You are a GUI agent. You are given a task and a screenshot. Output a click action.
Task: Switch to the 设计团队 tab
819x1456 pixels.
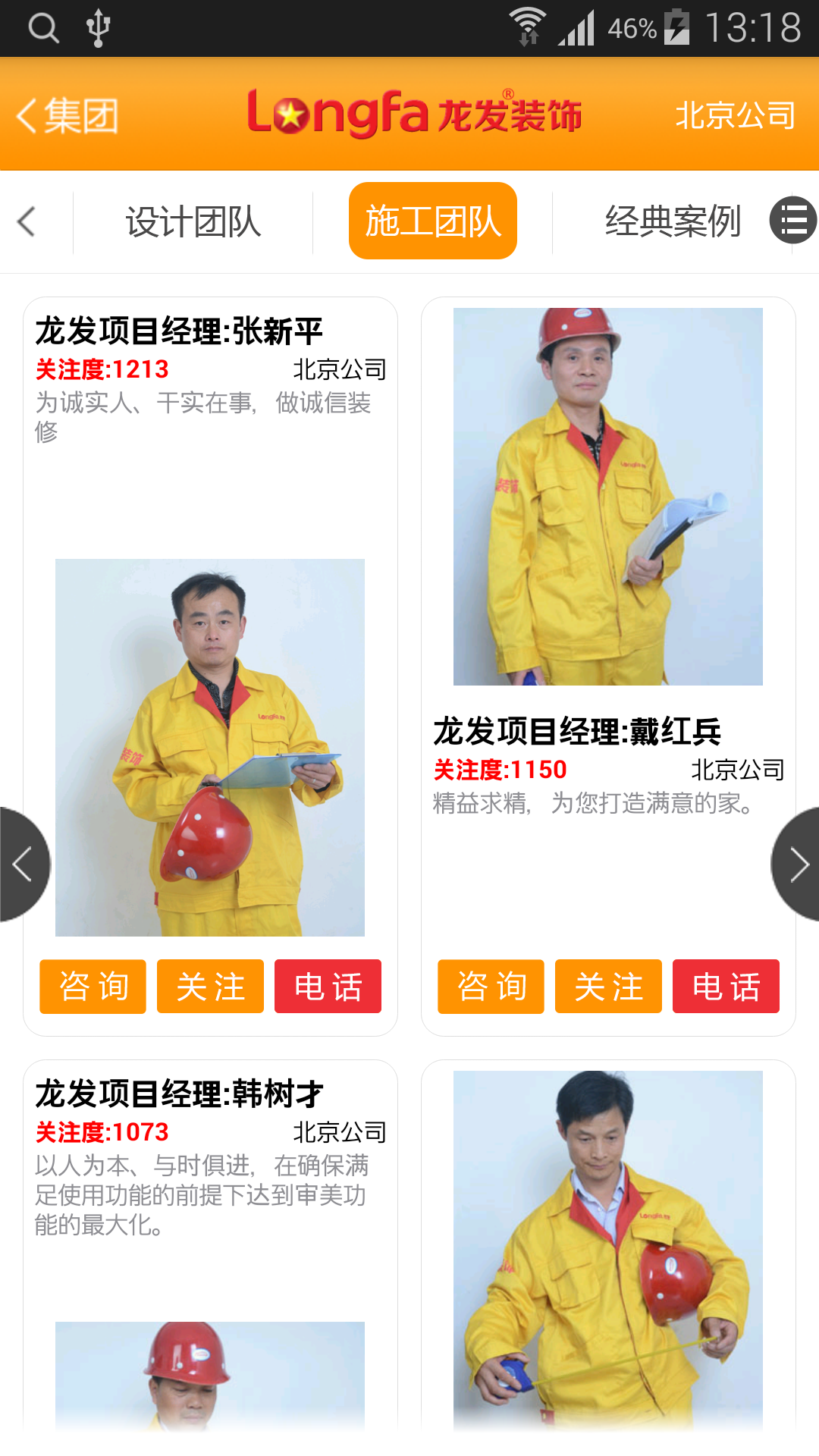pyautogui.click(x=193, y=222)
